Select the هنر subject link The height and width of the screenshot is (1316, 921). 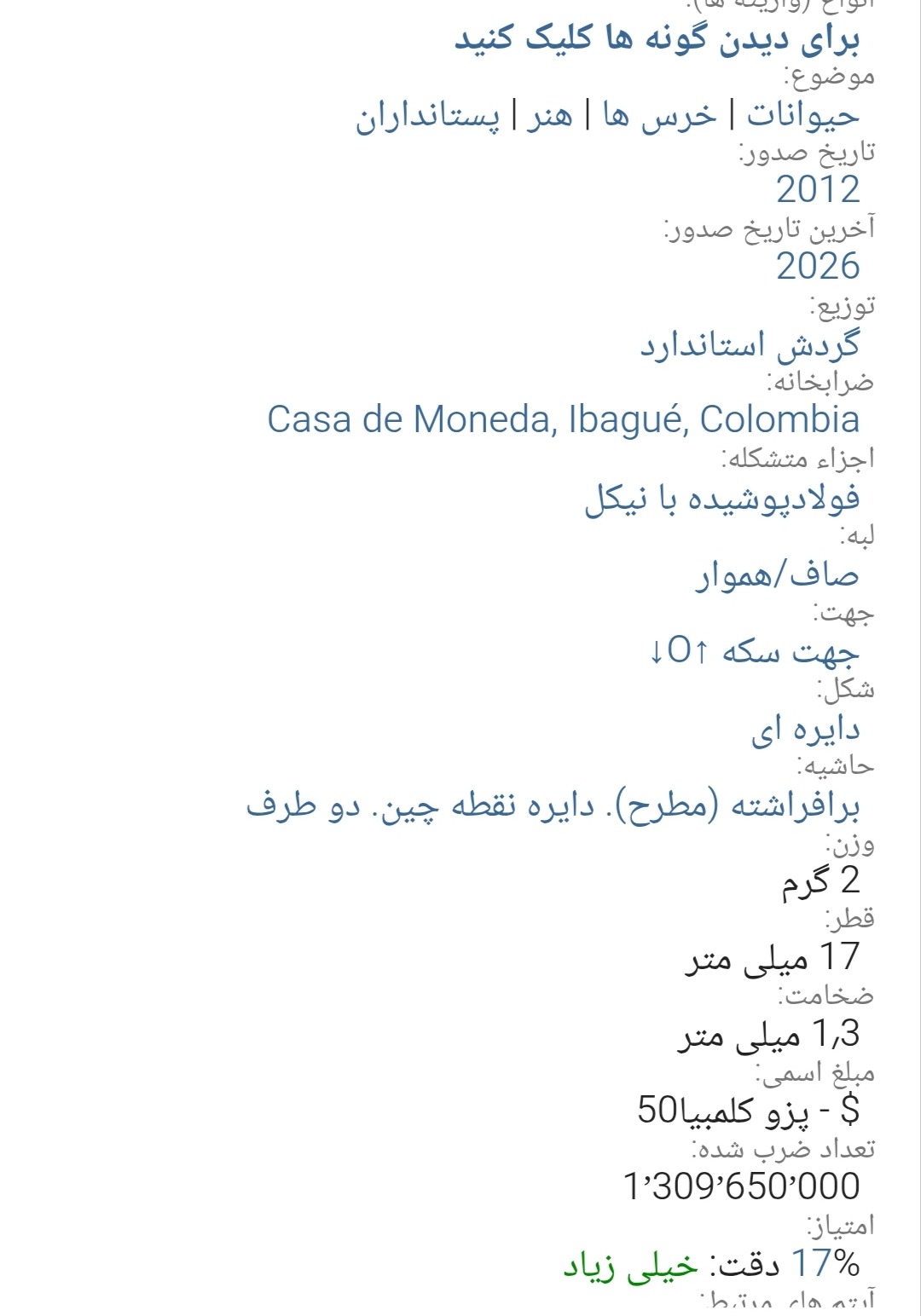click(x=549, y=115)
